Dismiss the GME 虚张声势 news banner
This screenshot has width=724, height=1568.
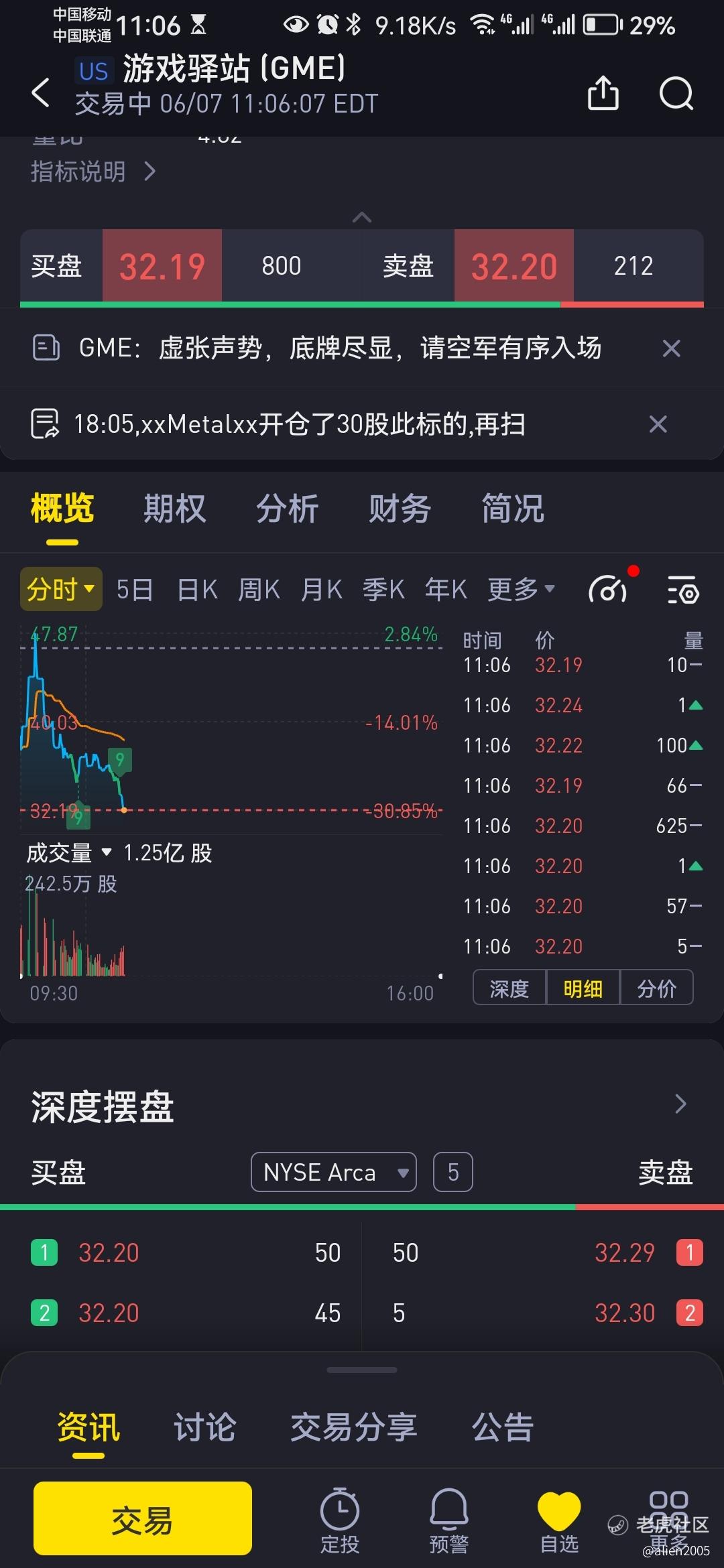tap(671, 348)
